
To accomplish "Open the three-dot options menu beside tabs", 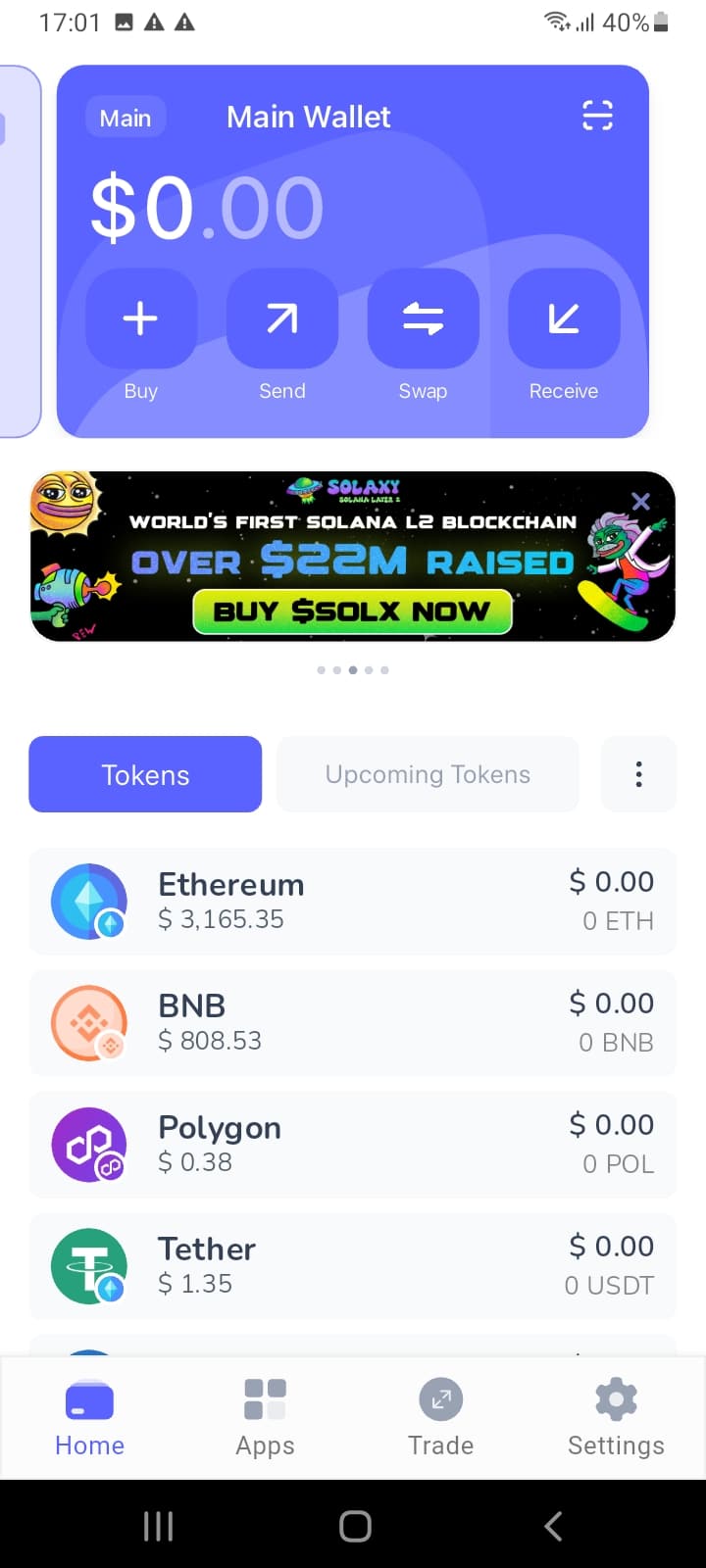I will 638,774.
